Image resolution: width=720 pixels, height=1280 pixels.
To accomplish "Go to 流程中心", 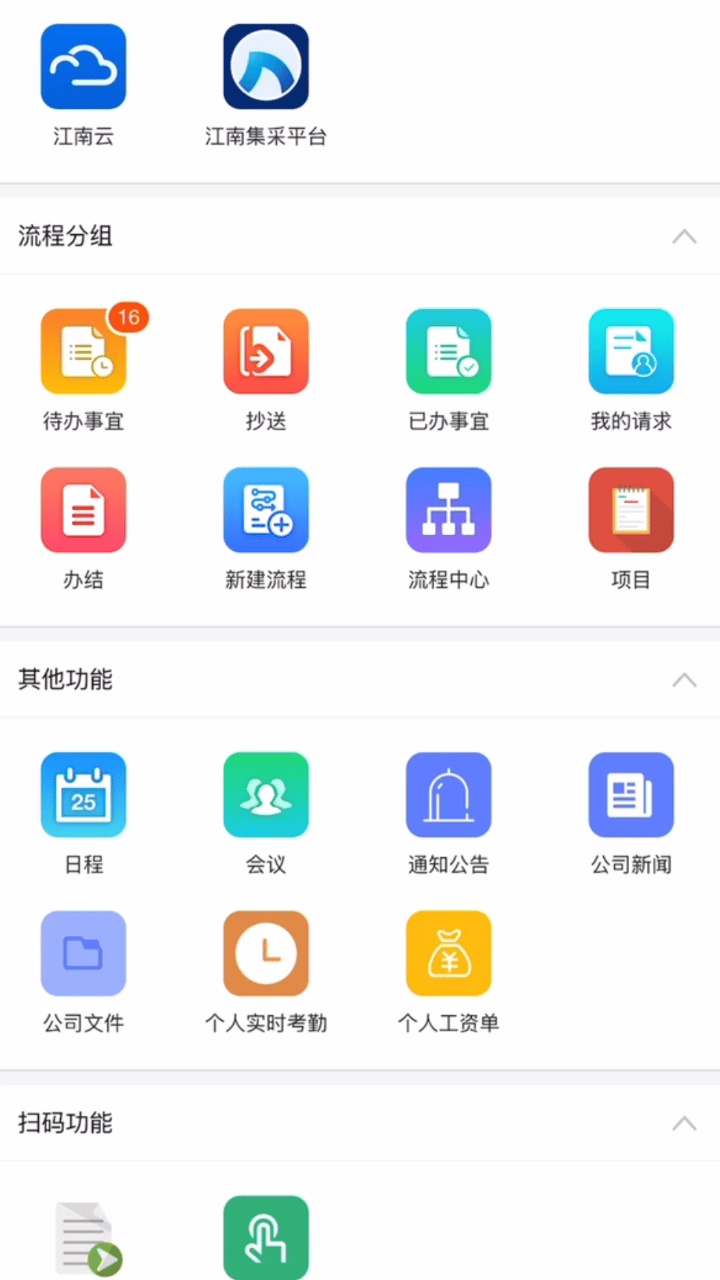I will 448,510.
